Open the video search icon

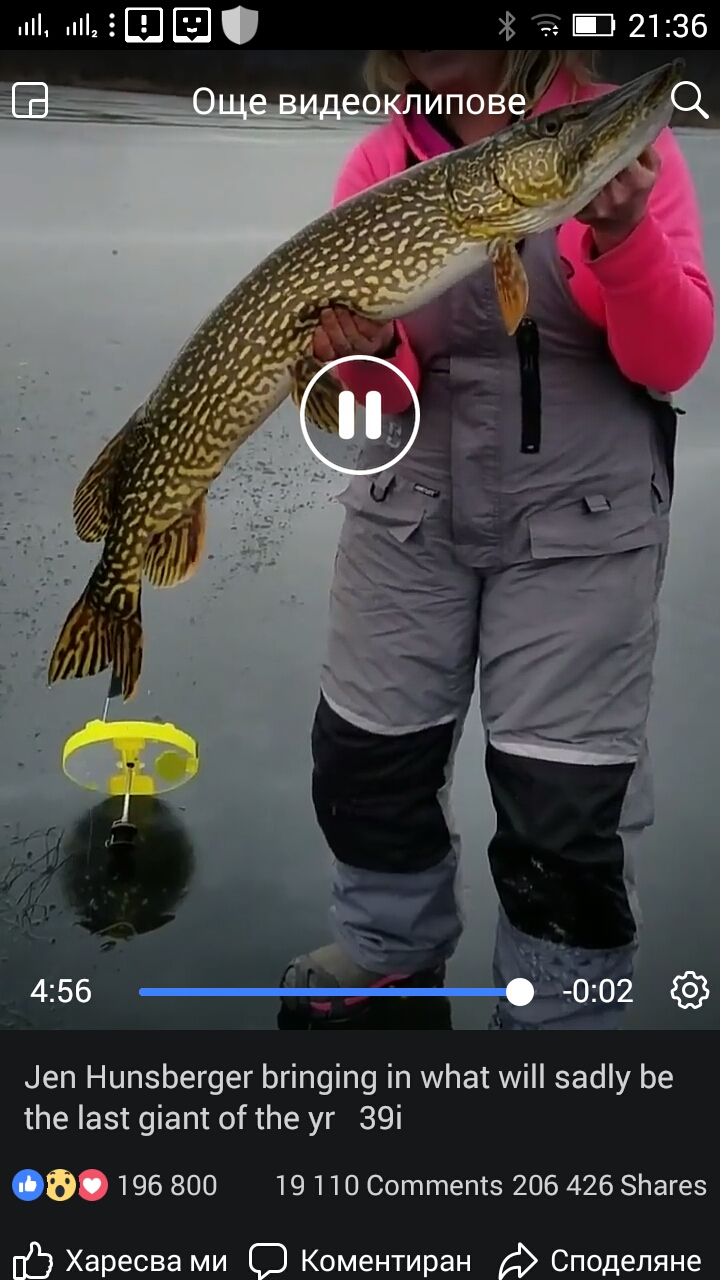point(689,101)
